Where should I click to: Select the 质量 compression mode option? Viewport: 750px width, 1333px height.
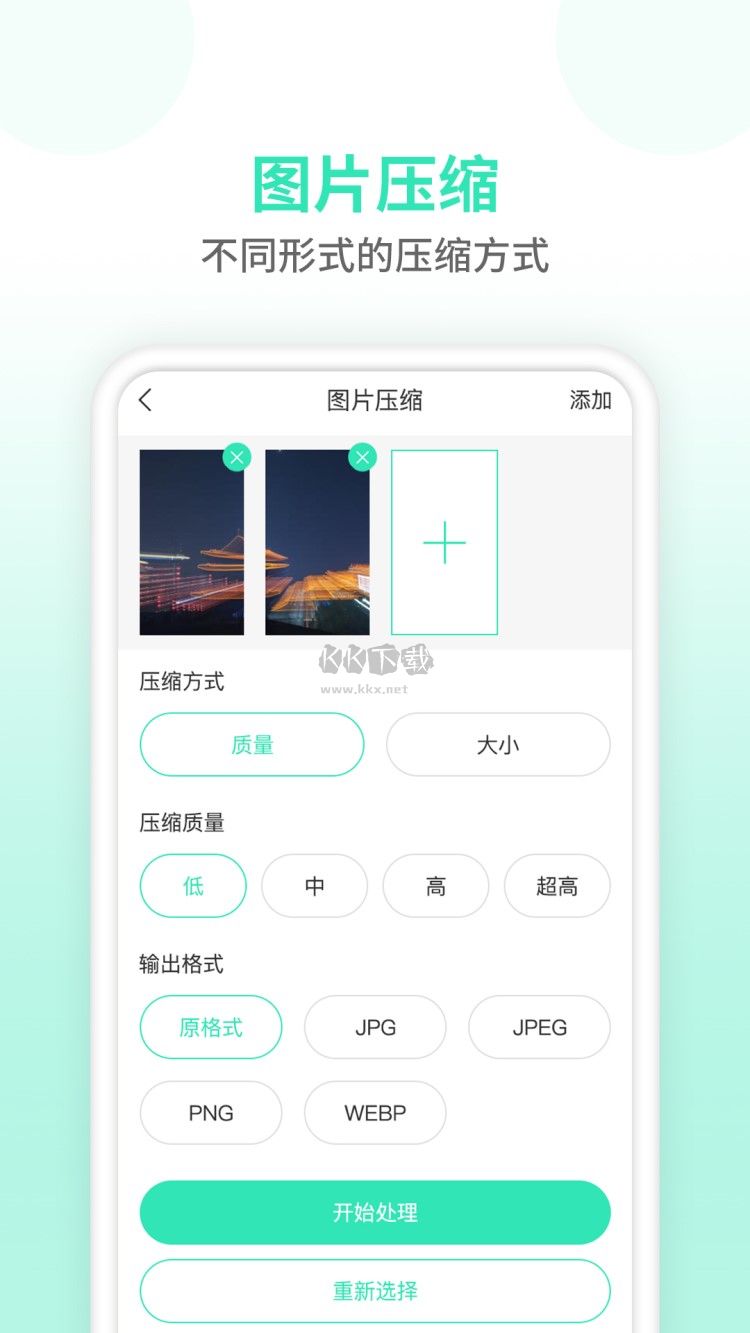[252, 745]
